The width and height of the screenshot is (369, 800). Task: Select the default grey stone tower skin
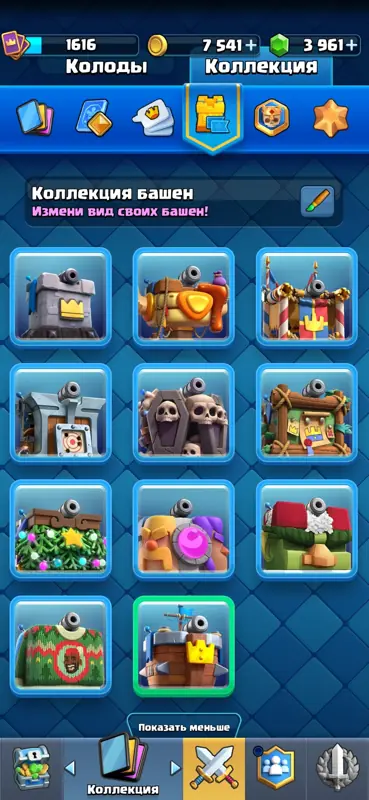click(61, 297)
